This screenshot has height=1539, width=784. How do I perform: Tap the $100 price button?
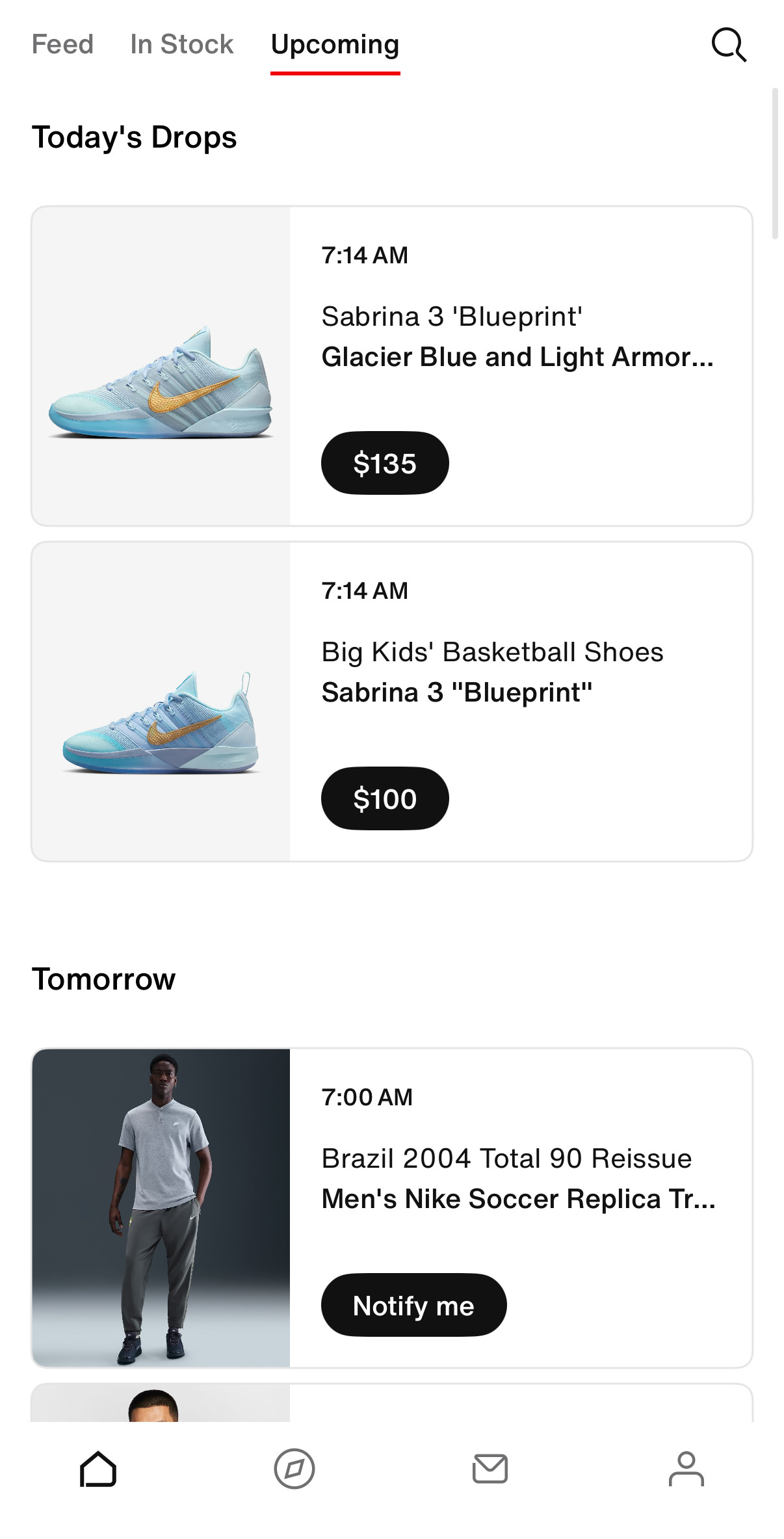click(385, 798)
